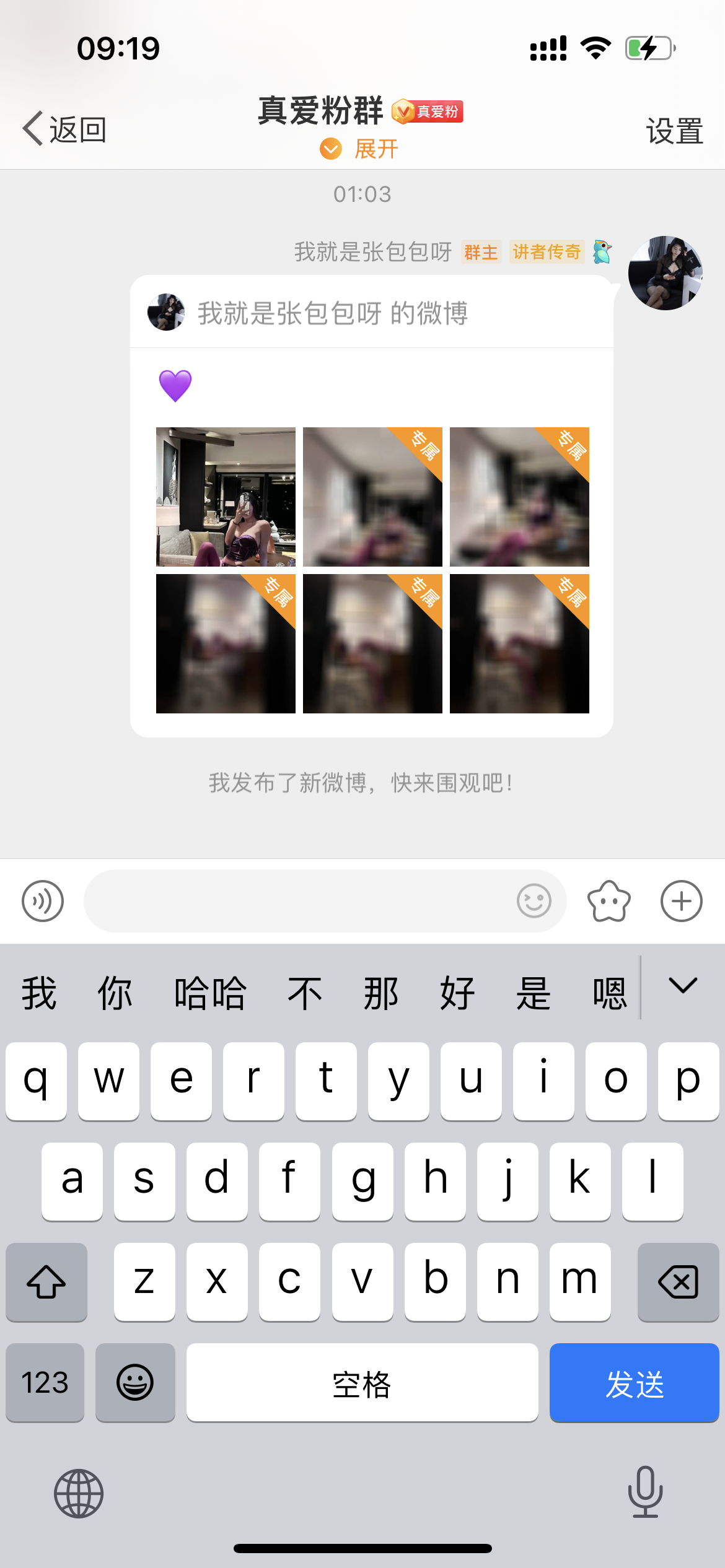Viewport: 725px width, 1568px height.
Task: Expand the group info with 展开
Action: 361,149
